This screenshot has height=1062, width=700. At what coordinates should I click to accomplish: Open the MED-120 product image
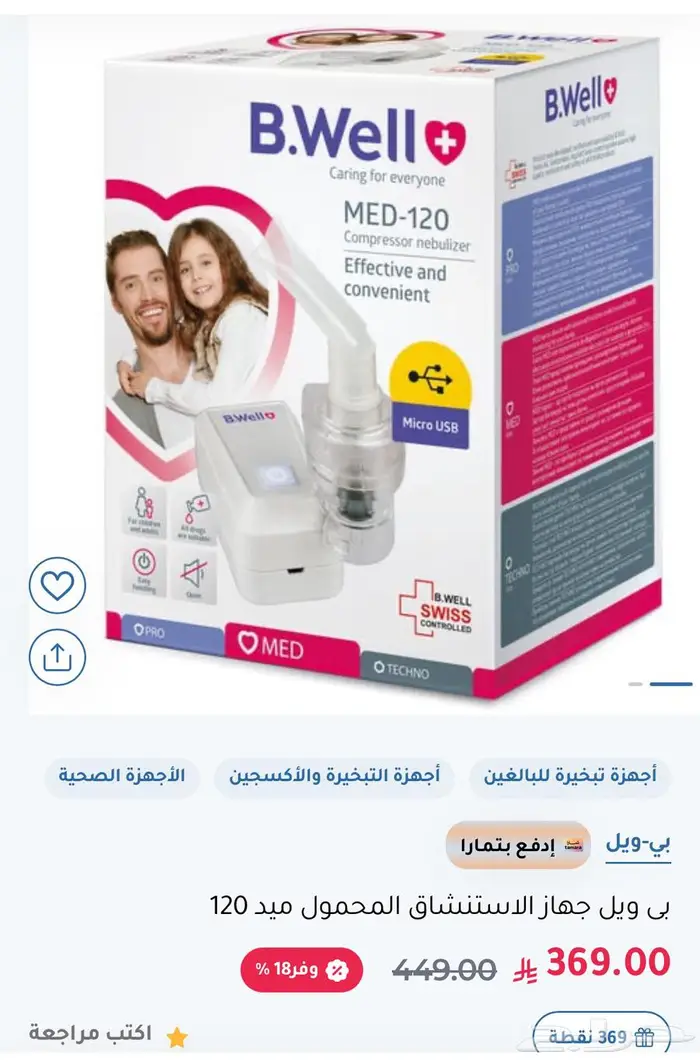380,360
